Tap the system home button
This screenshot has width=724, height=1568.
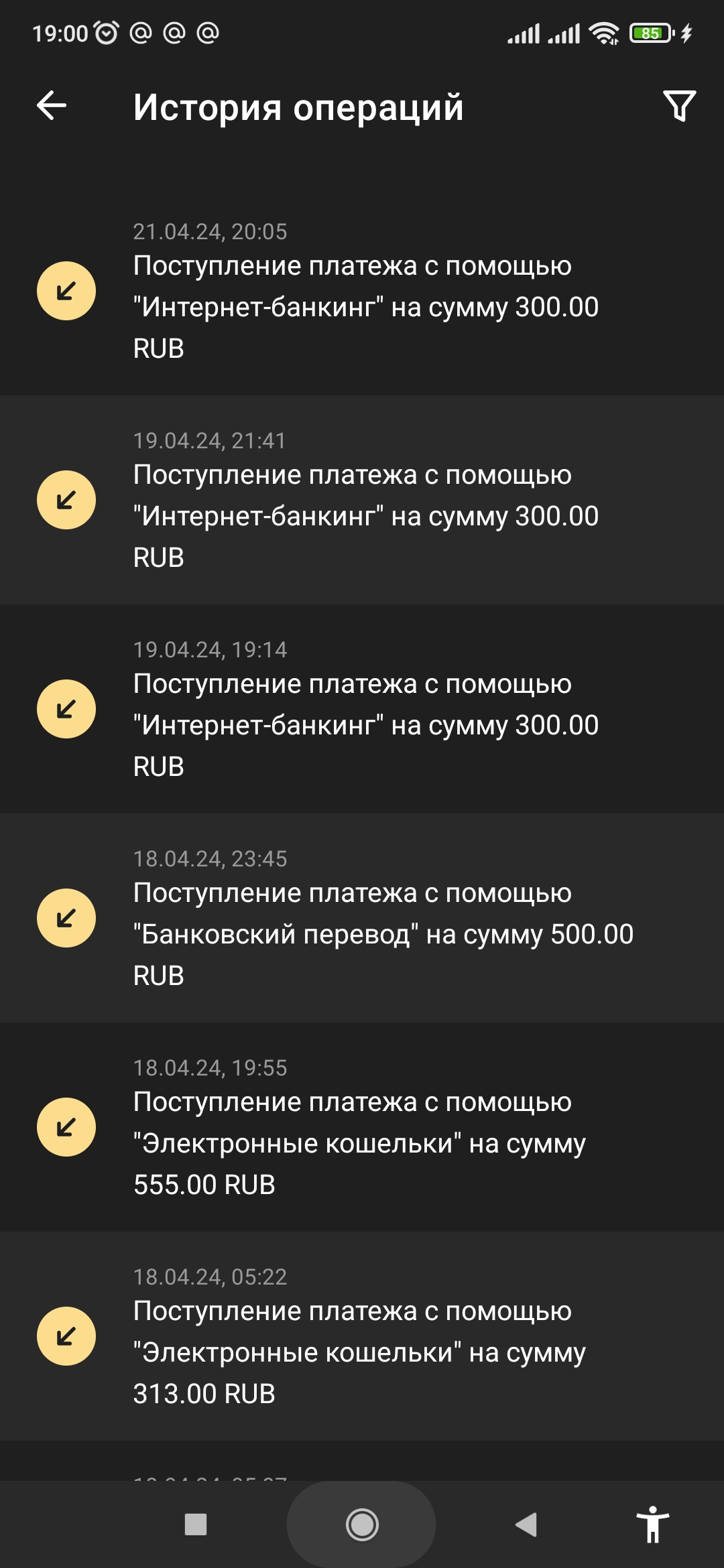[362, 1524]
